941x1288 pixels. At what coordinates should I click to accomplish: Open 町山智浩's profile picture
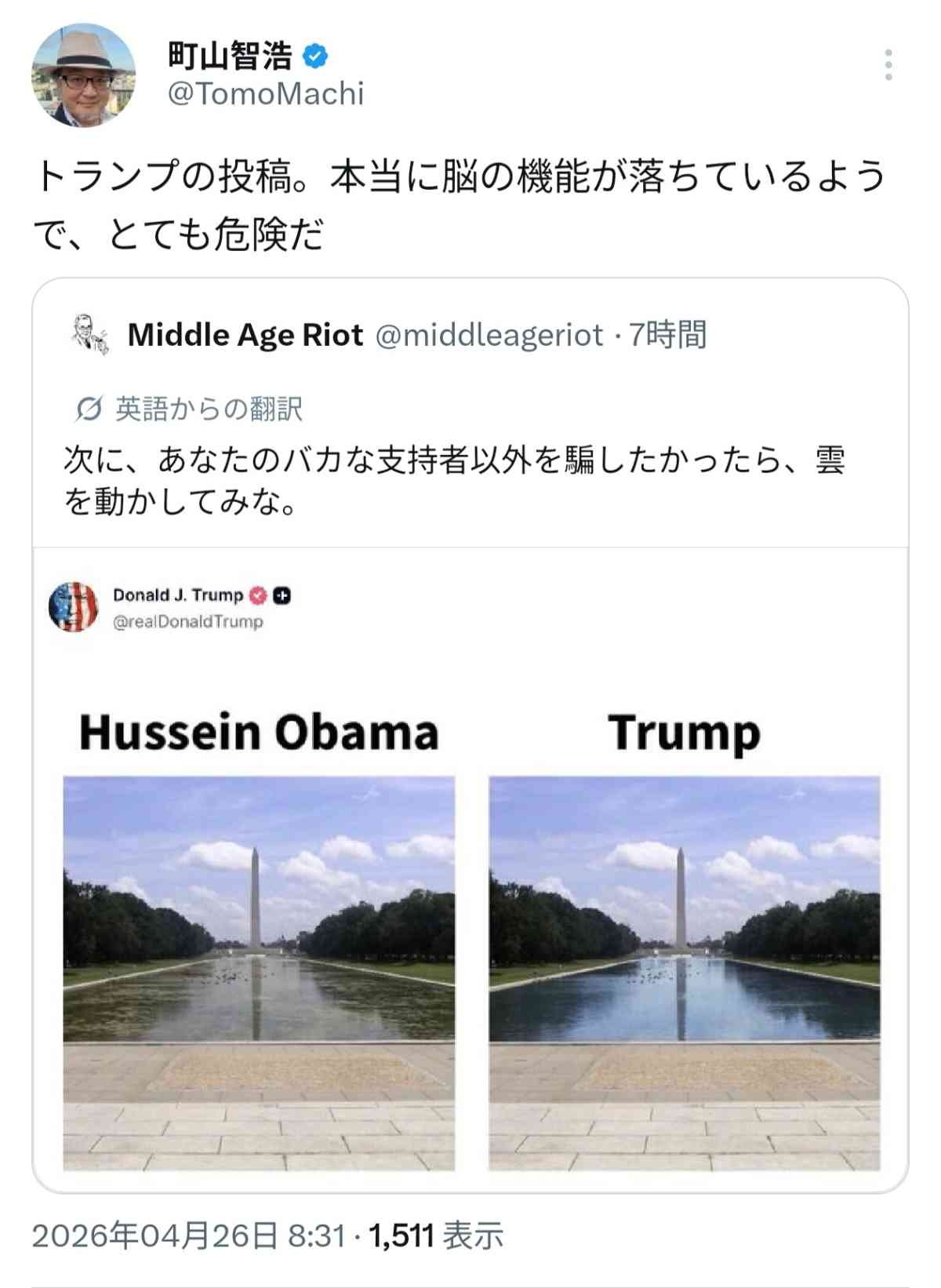(83, 75)
